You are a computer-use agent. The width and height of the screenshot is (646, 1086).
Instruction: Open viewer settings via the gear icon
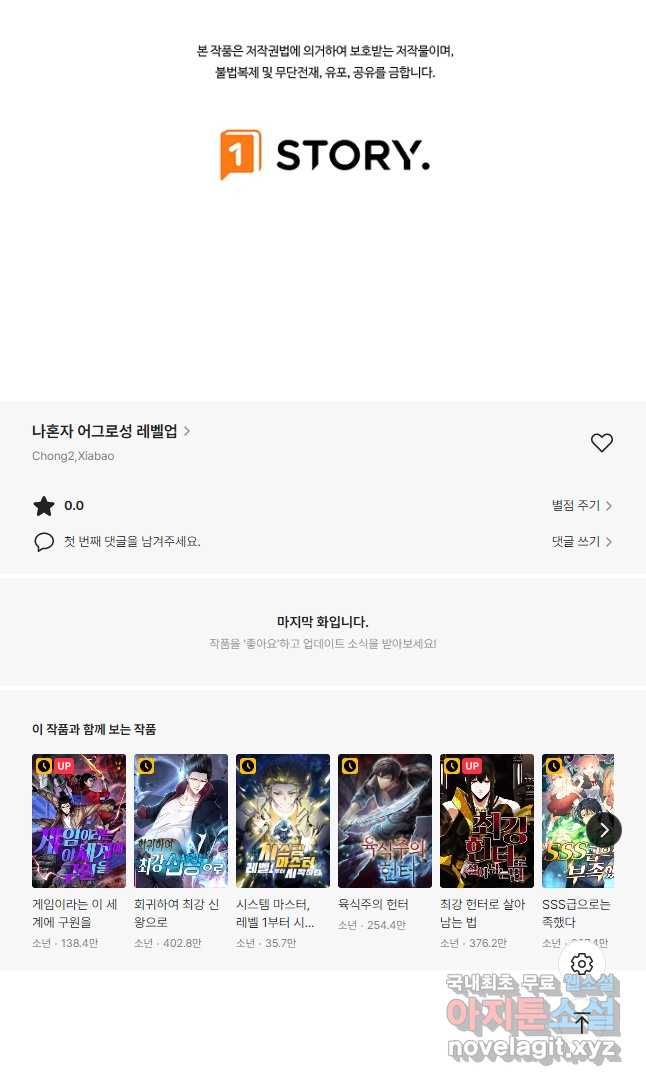point(582,964)
